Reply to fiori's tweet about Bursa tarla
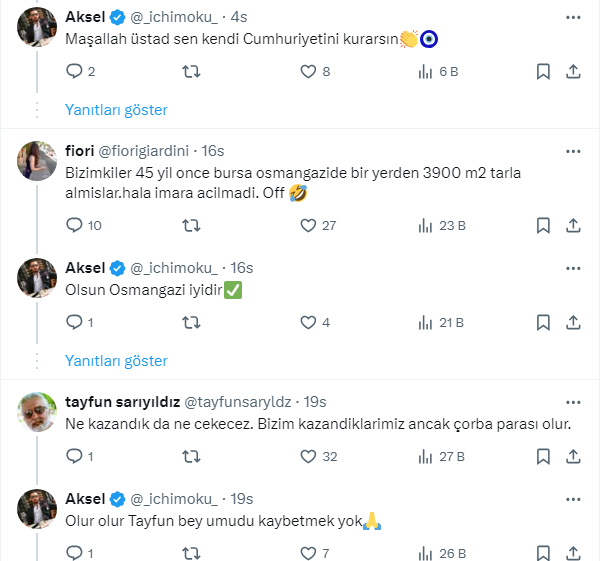 pos(74,225)
